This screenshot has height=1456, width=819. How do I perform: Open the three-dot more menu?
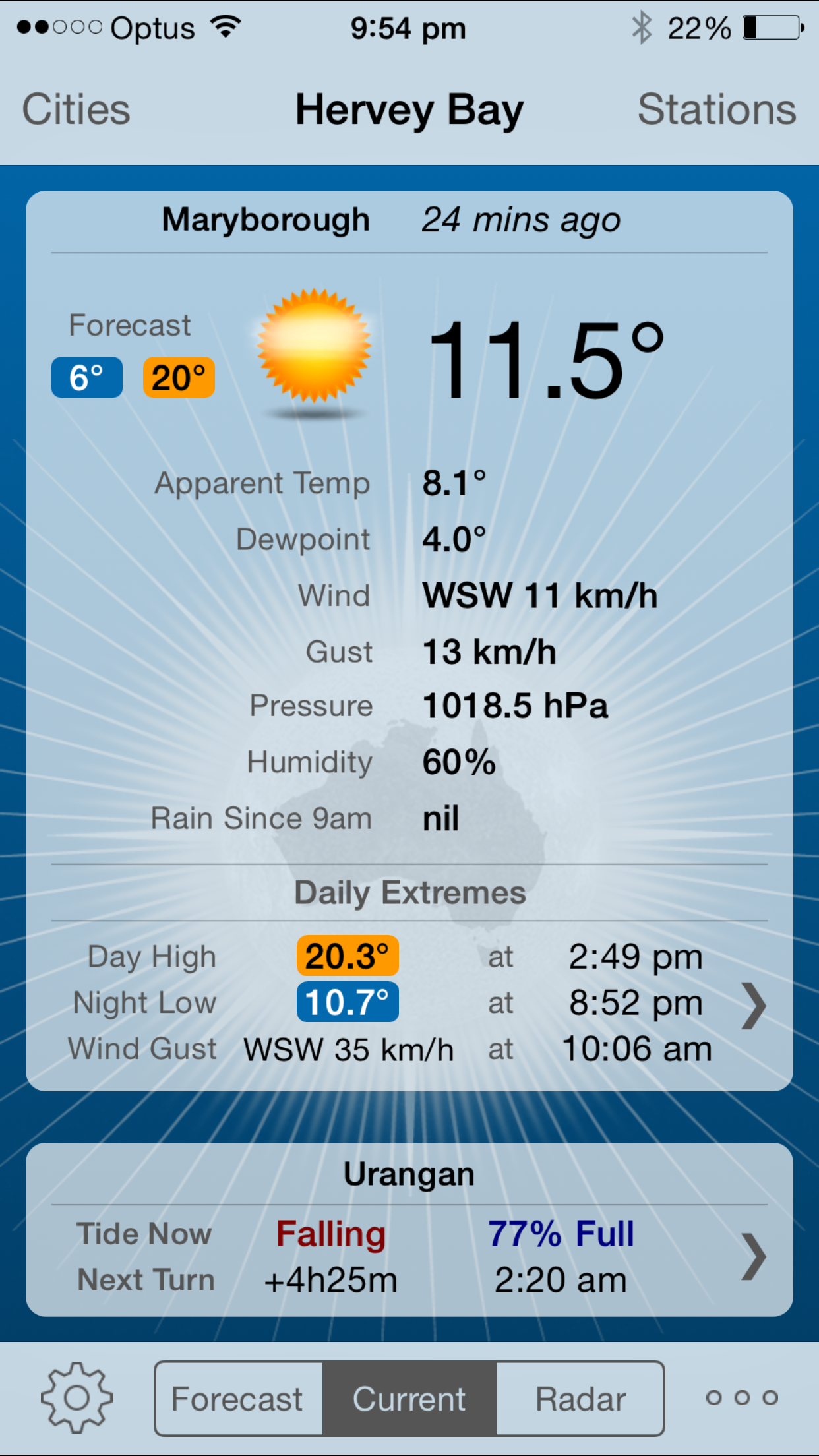point(742,1397)
